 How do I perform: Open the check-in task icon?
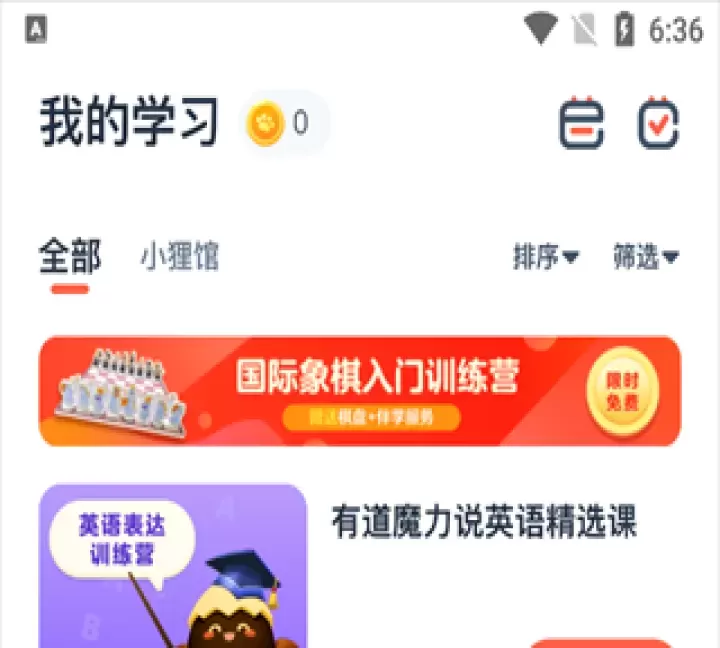point(659,123)
